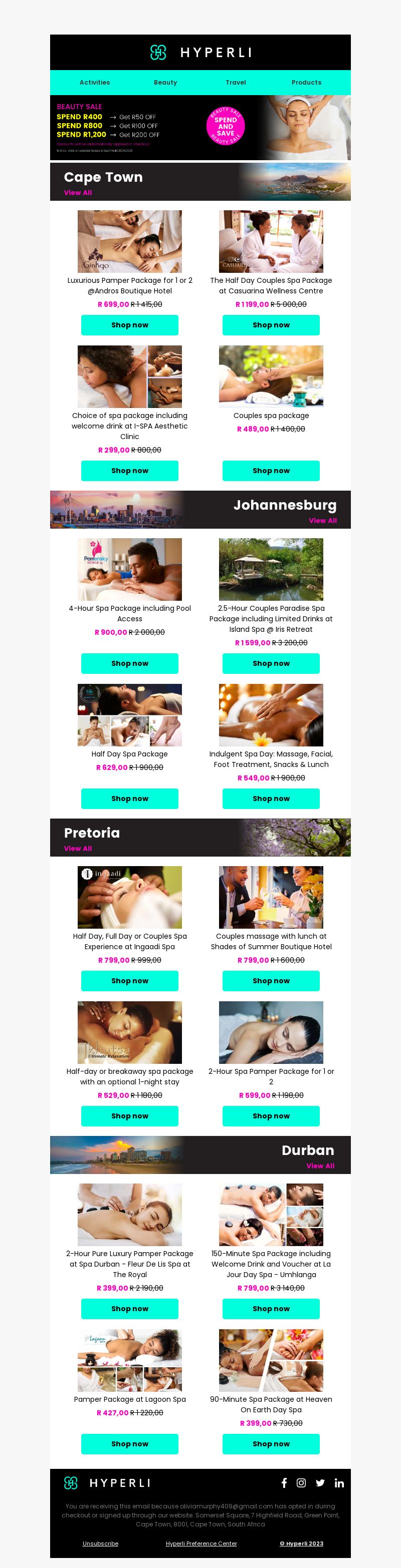The height and width of the screenshot is (1568, 401).
Task: Unsubscribe from these emails
Action: click(x=100, y=1543)
